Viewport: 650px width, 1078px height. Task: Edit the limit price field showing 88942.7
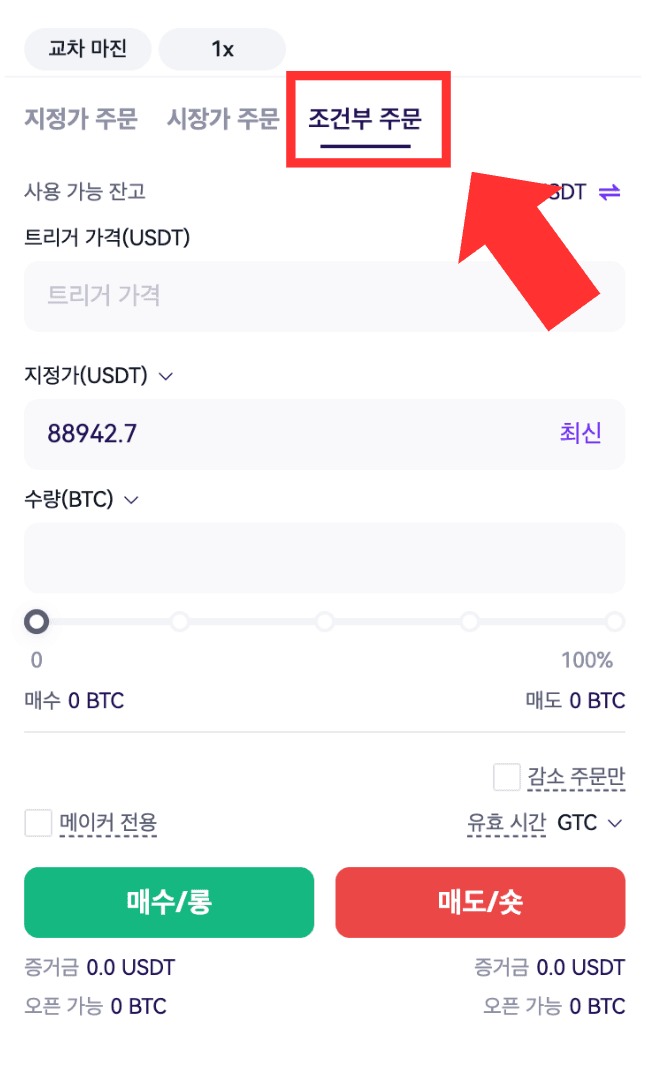pos(289,434)
